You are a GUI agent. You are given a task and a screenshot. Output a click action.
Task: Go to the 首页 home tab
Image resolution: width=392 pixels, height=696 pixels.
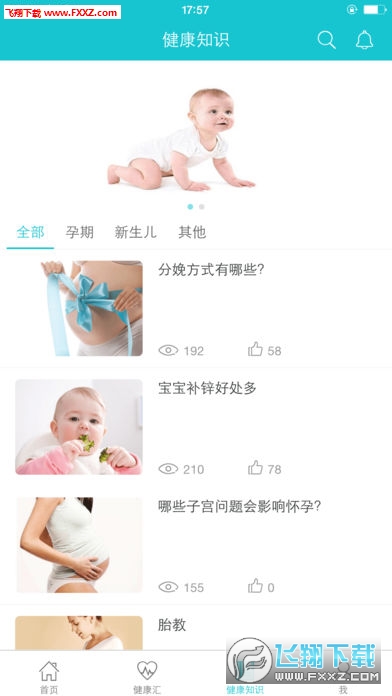49,676
